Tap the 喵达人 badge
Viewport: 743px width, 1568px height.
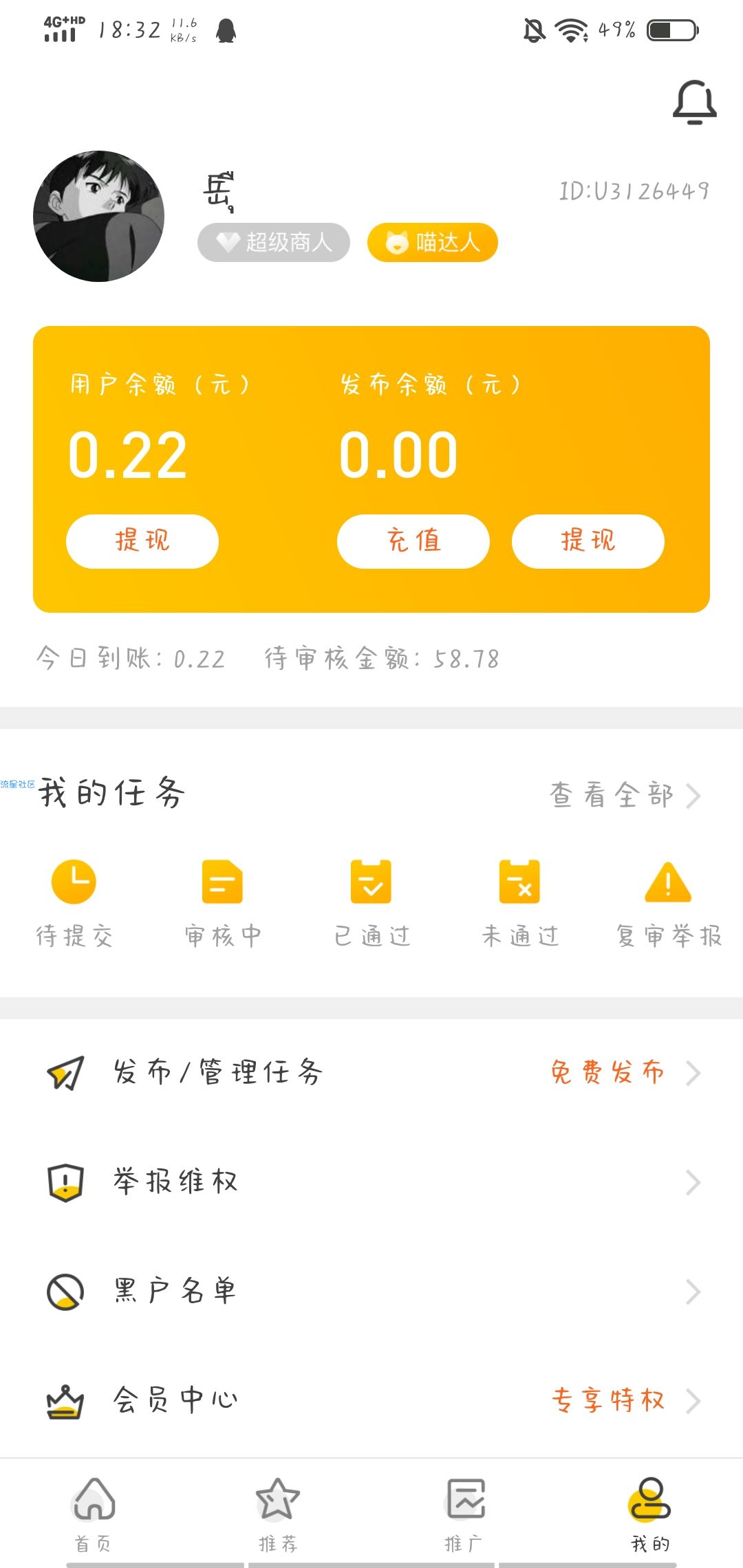(x=433, y=242)
